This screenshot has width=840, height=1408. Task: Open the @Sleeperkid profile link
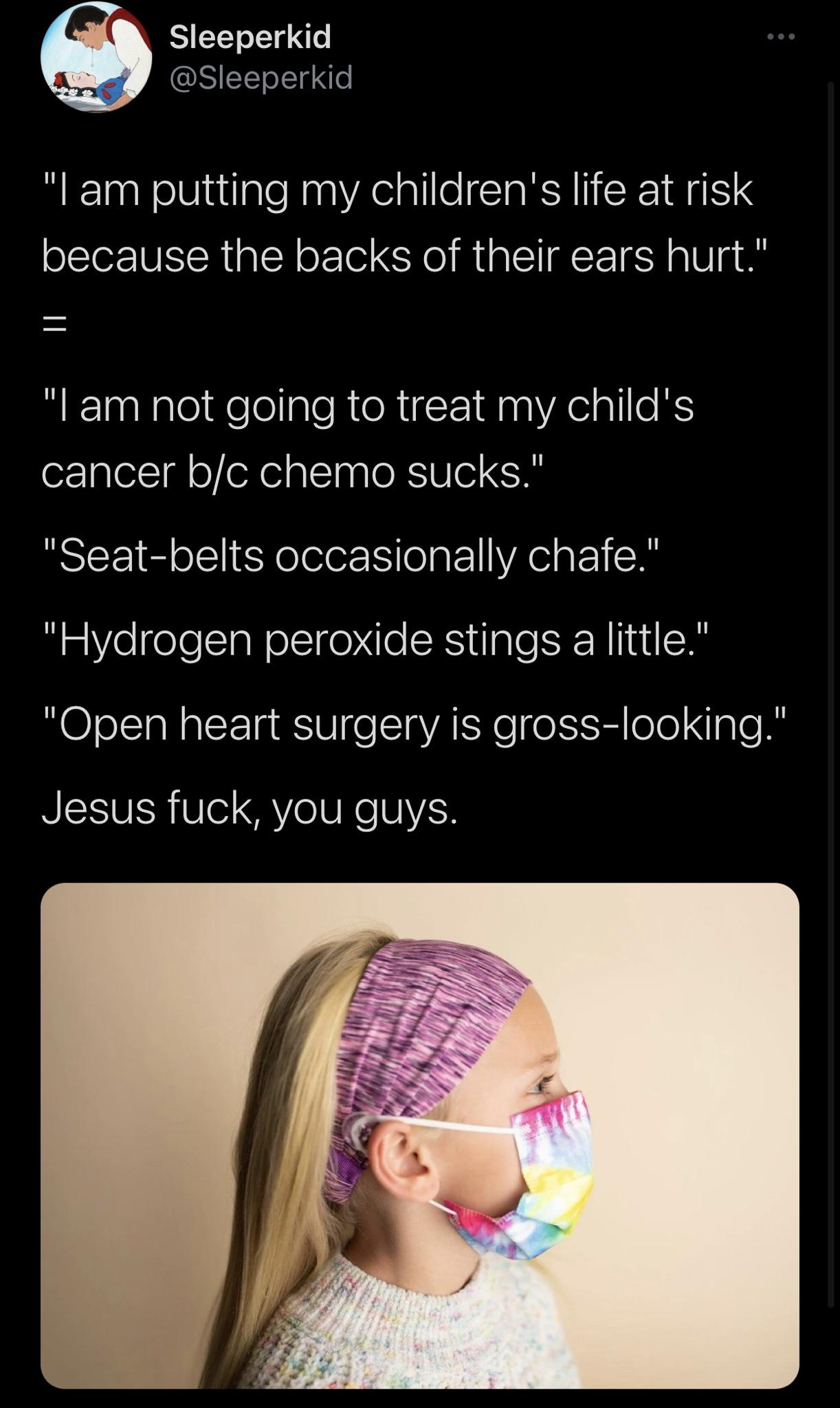click(261, 77)
